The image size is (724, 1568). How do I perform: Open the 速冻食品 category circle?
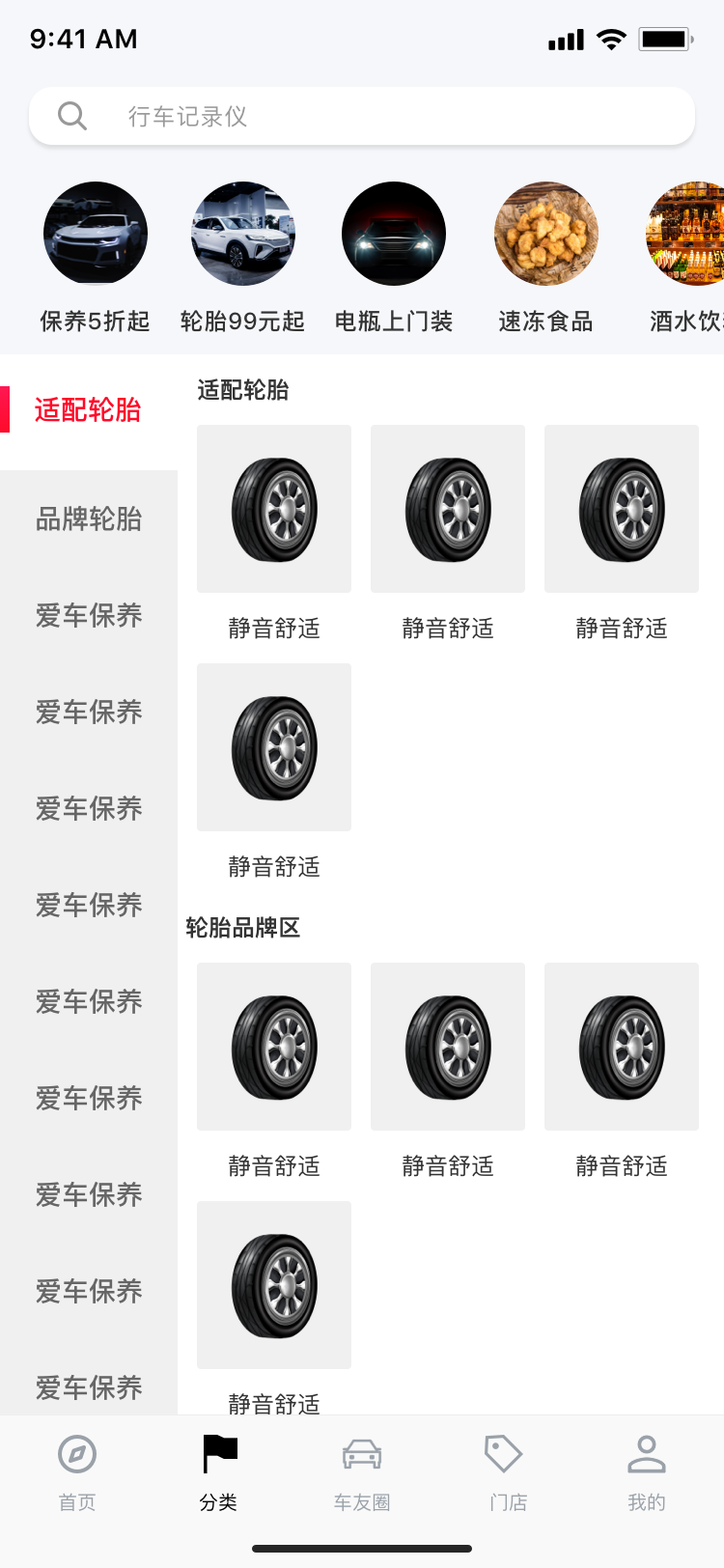(545, 235)
